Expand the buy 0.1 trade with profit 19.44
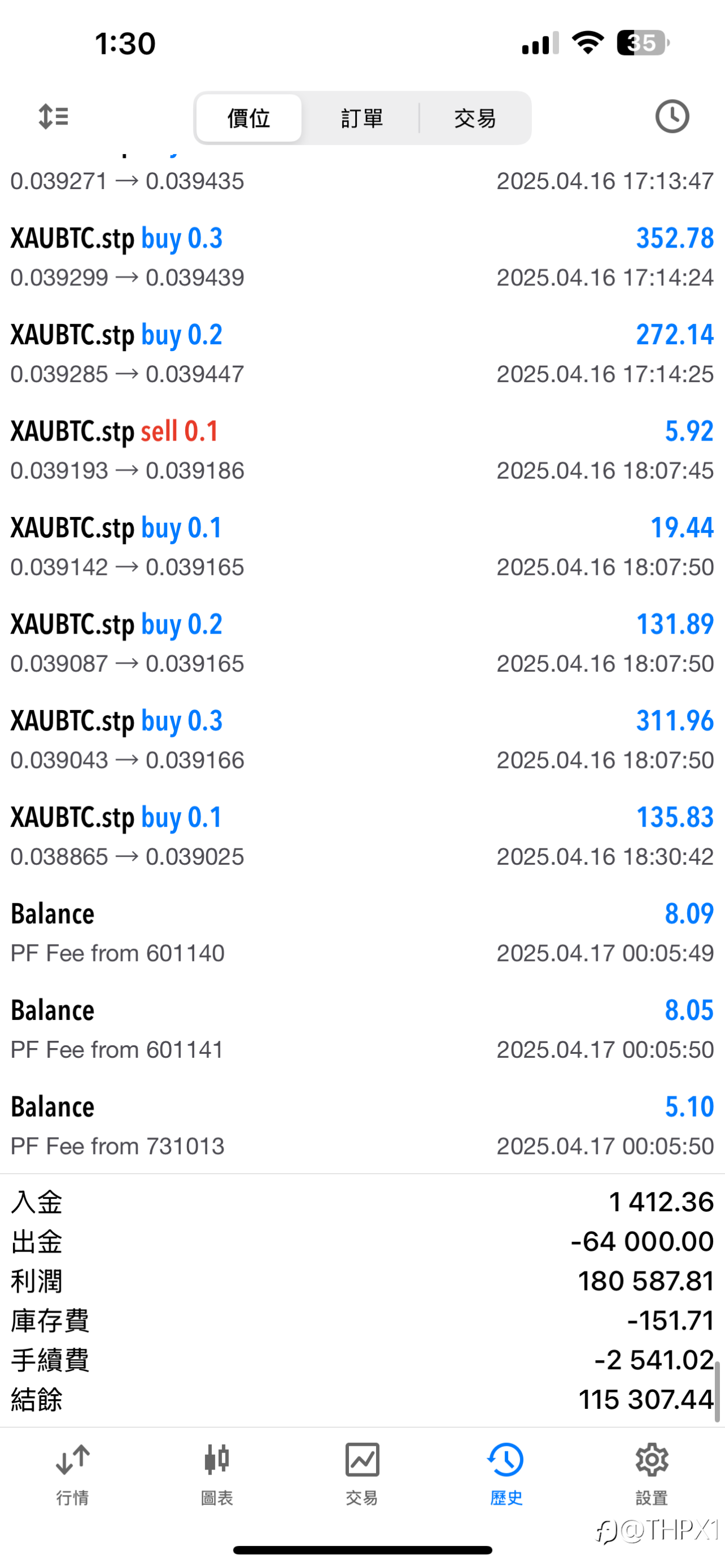Viewport: 725px width, 1568px height. point(362,546)
